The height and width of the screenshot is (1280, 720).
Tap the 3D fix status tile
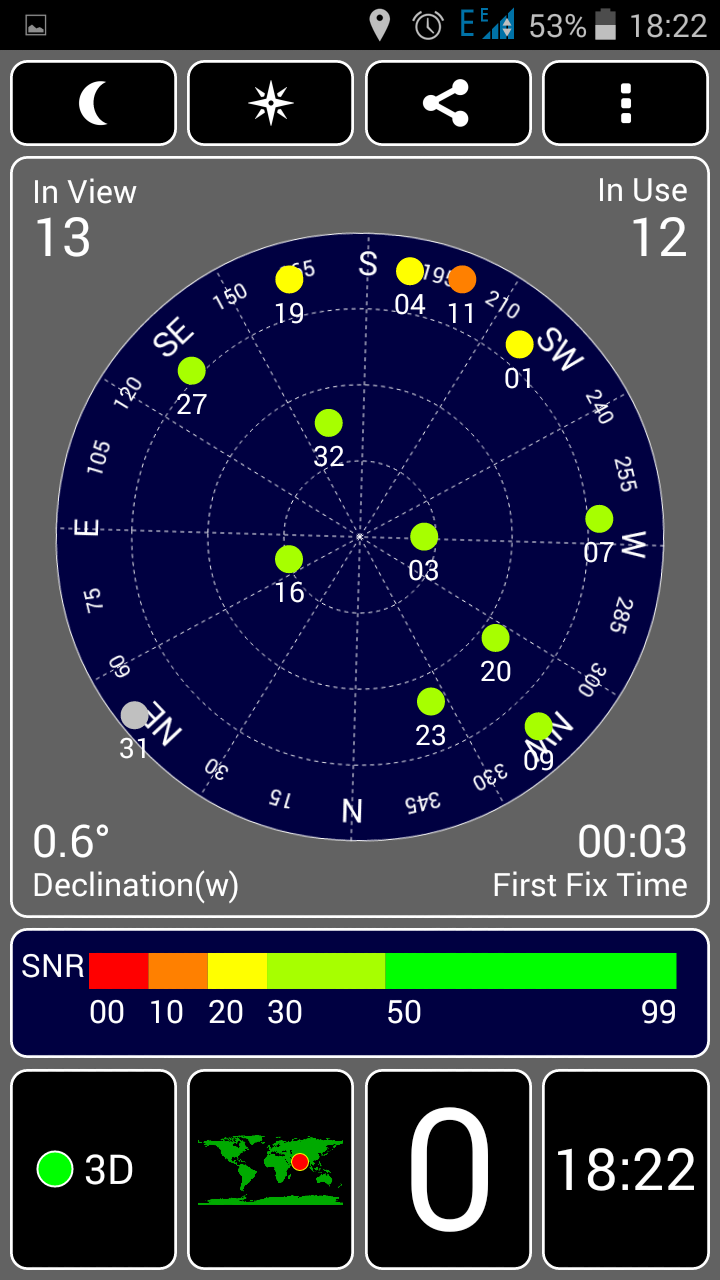[93, 1169]
